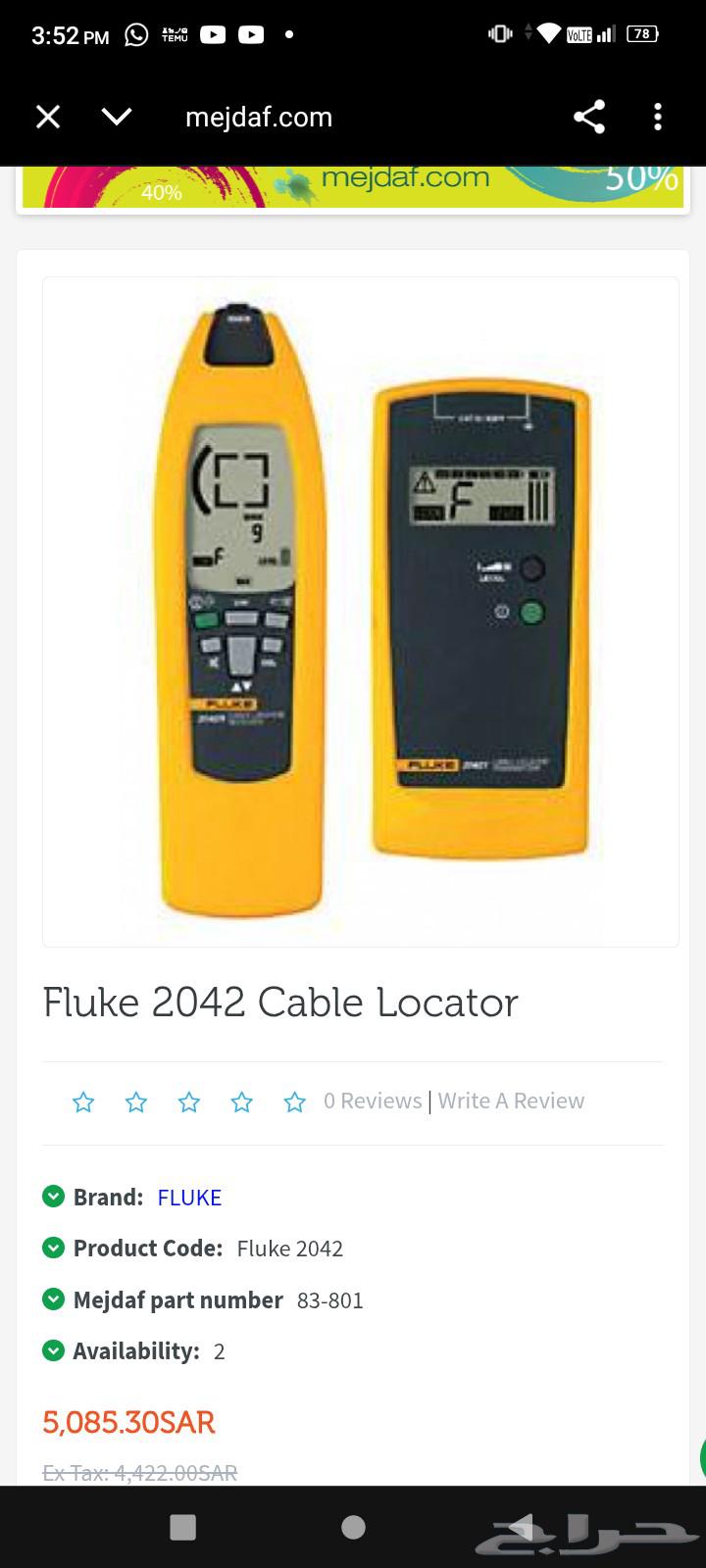Go to the system home screen
This screenshot has height=1568, width=706.
353,1527
